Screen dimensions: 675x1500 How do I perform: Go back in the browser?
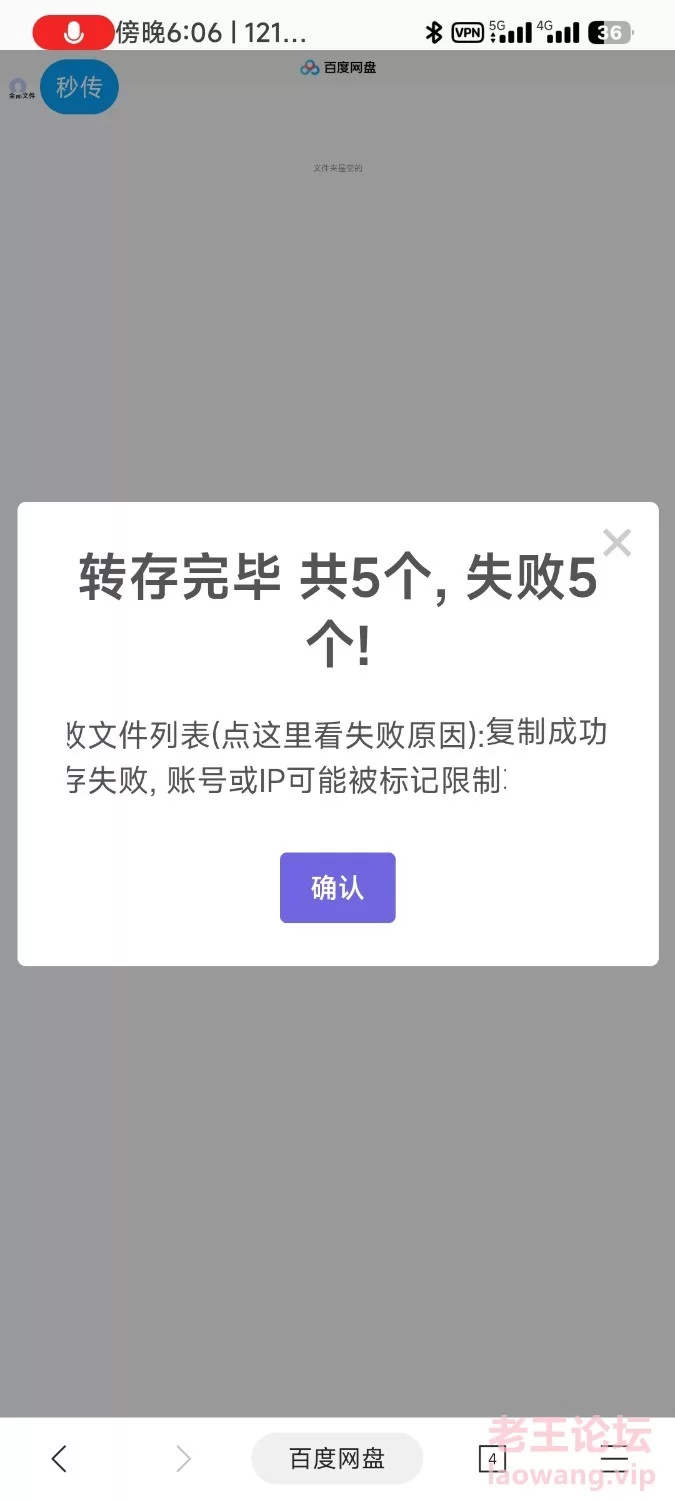pos(59,1459)
